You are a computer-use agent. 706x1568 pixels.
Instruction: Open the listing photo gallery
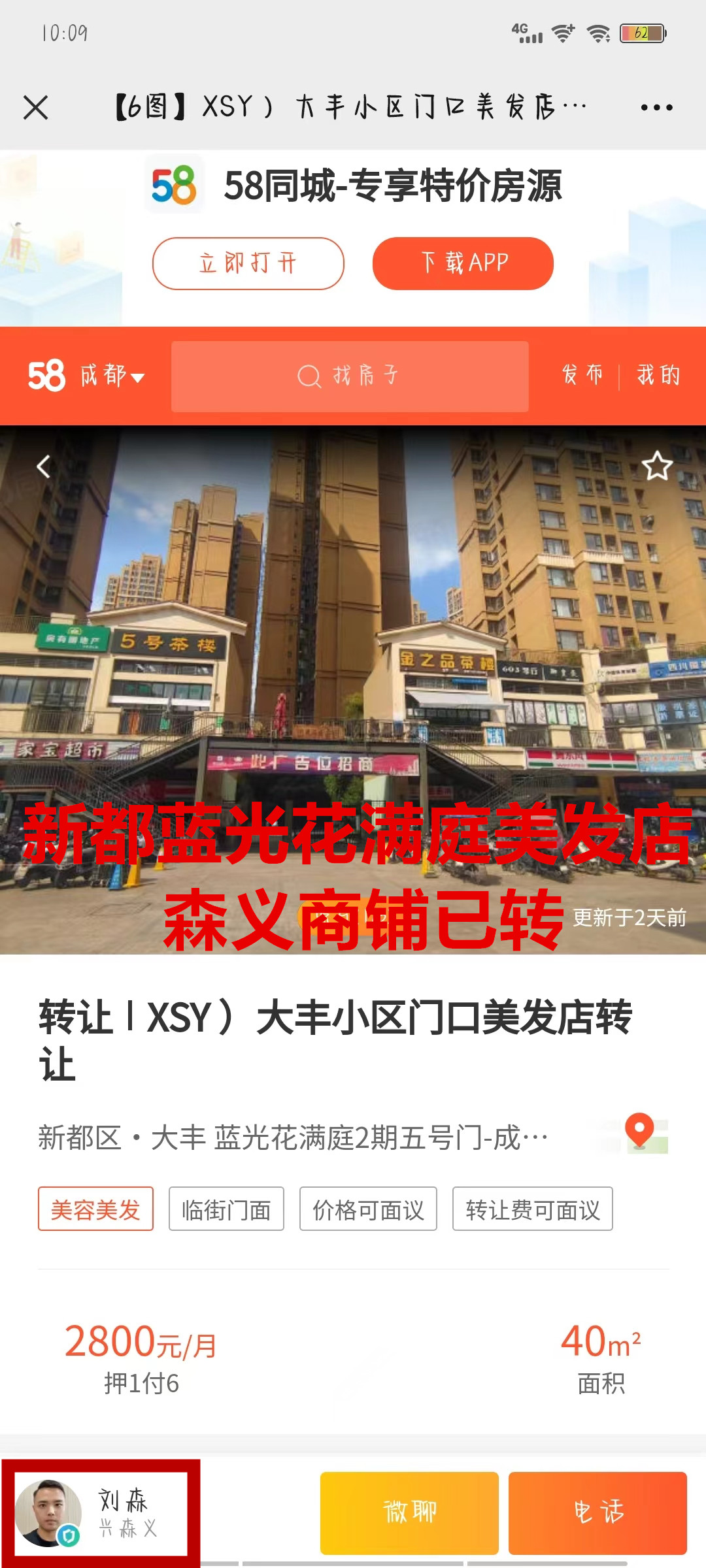[x=353, y=653]
